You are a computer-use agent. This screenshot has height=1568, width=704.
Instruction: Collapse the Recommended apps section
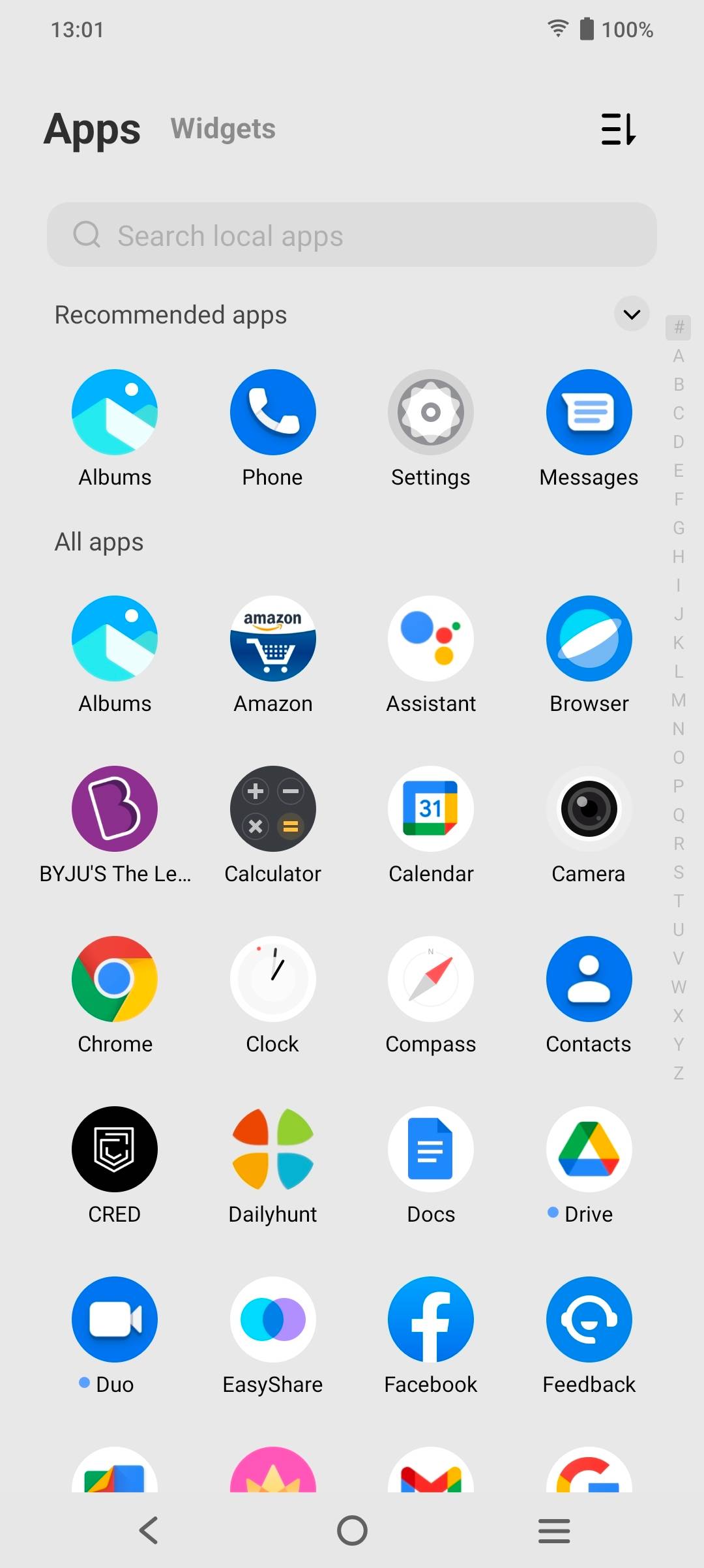[631, 314]
